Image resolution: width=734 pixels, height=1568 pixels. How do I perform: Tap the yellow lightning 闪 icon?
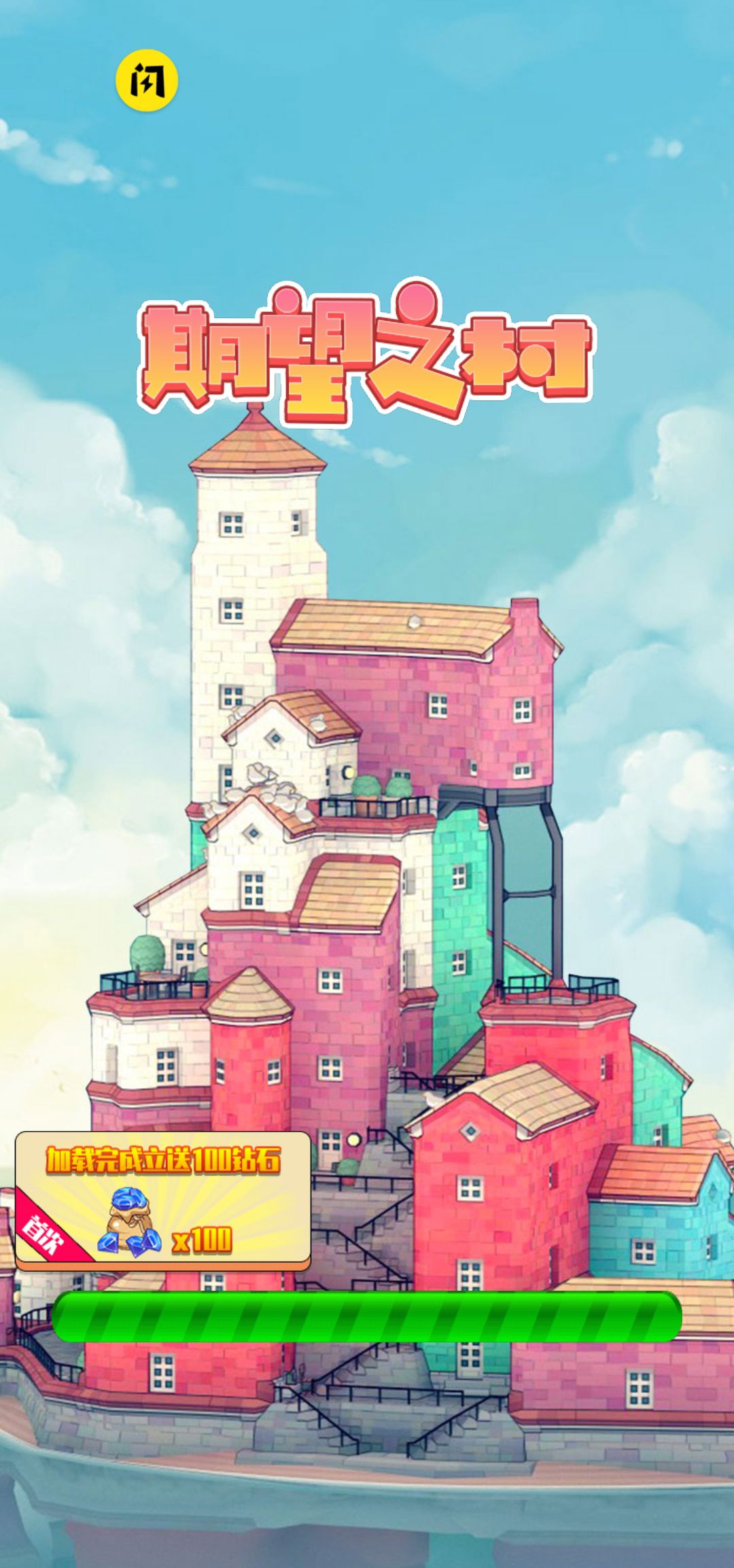[146, 81]
